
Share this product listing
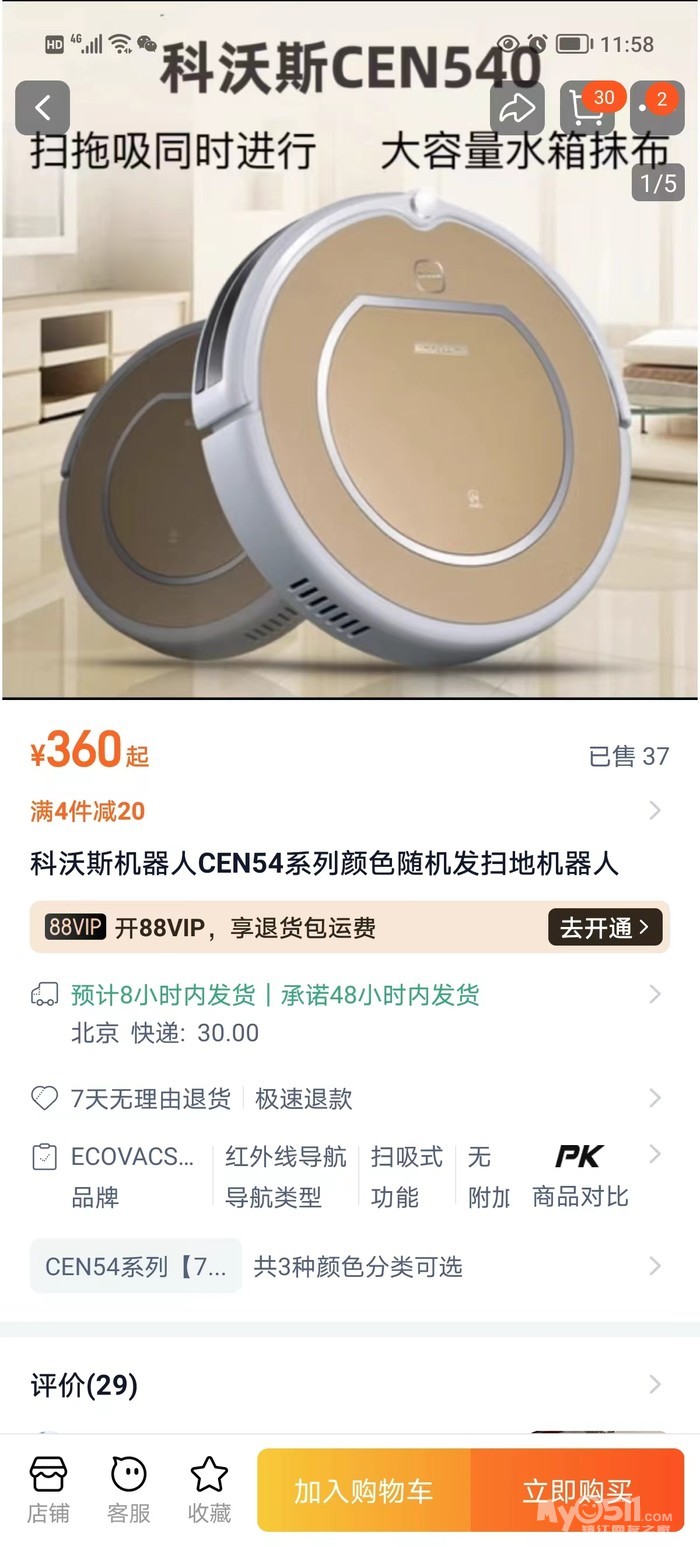pyautogui.click(x=517, y=108)
